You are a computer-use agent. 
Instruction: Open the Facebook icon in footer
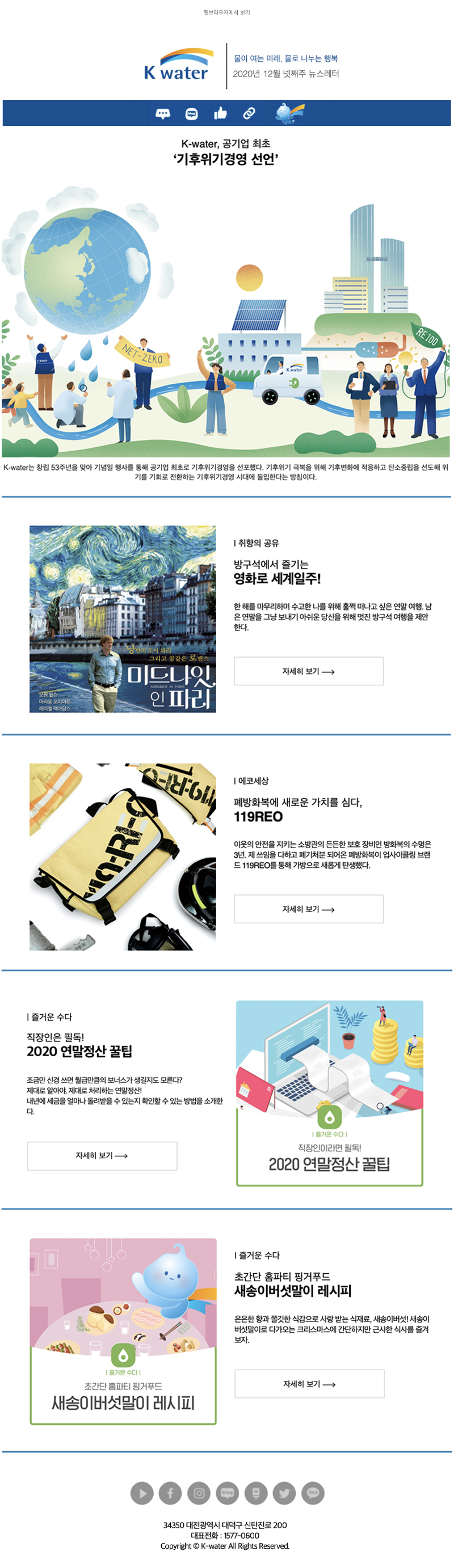170,1493
